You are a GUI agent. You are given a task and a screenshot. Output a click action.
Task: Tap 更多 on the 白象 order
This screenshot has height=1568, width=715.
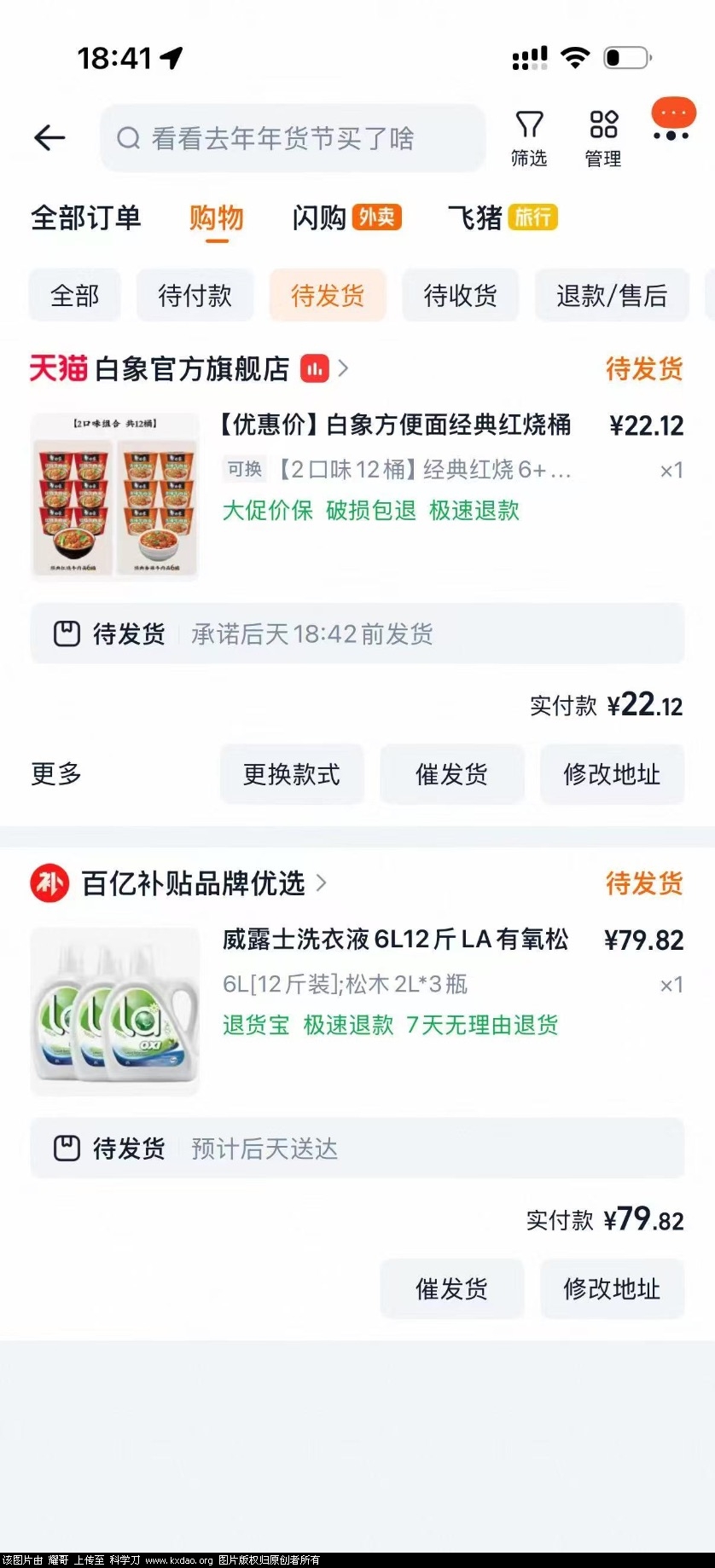pos(56,774)
